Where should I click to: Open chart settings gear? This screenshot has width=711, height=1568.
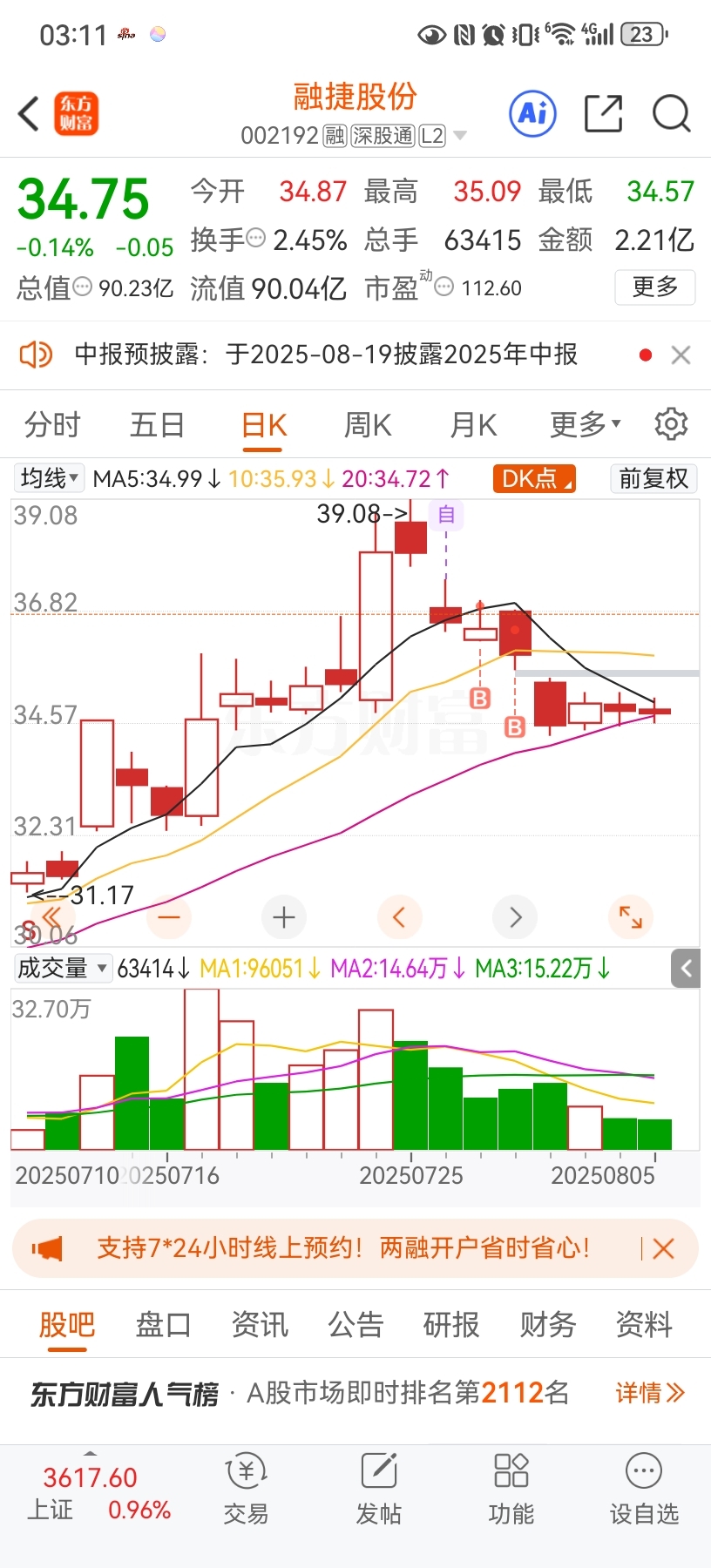coord(671,424)
